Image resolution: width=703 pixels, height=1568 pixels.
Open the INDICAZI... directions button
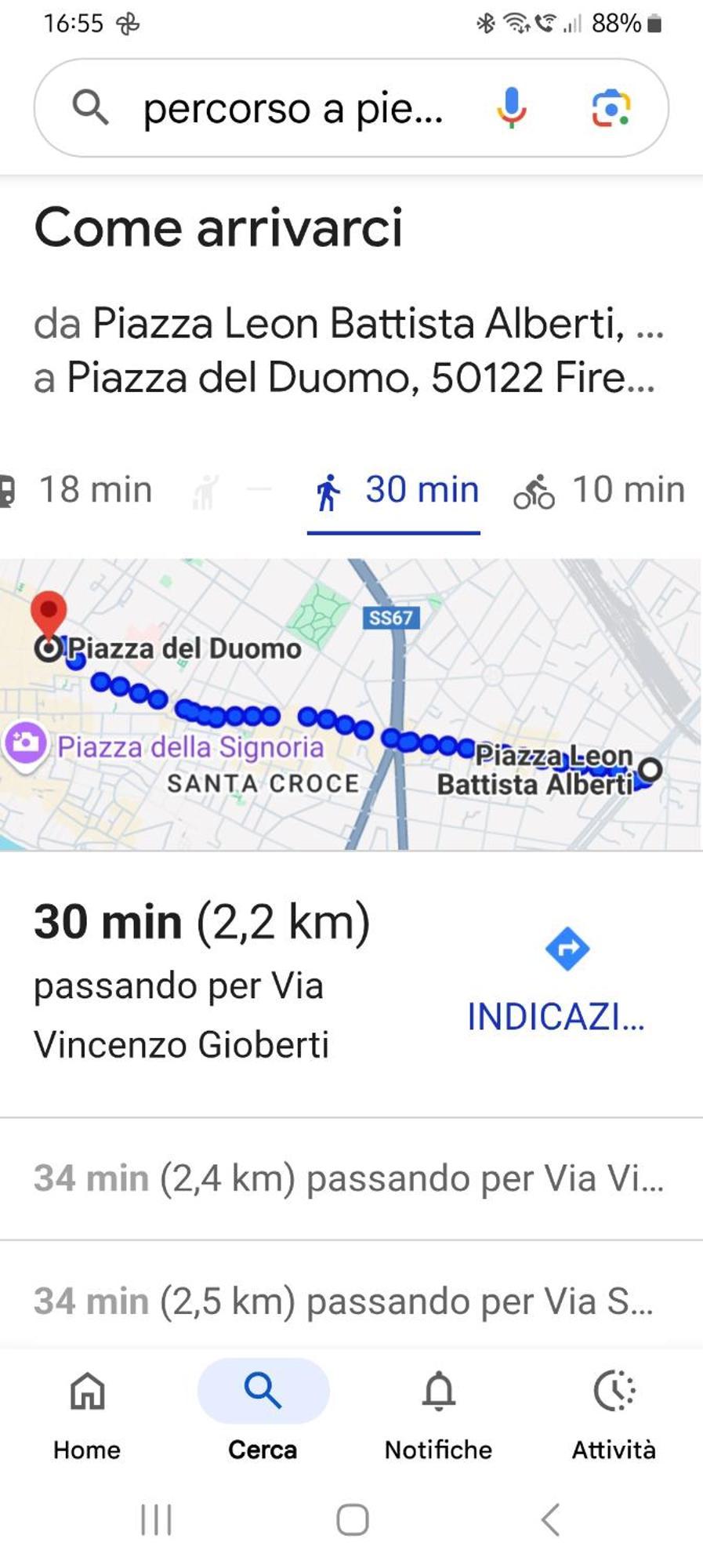point(557,982)
